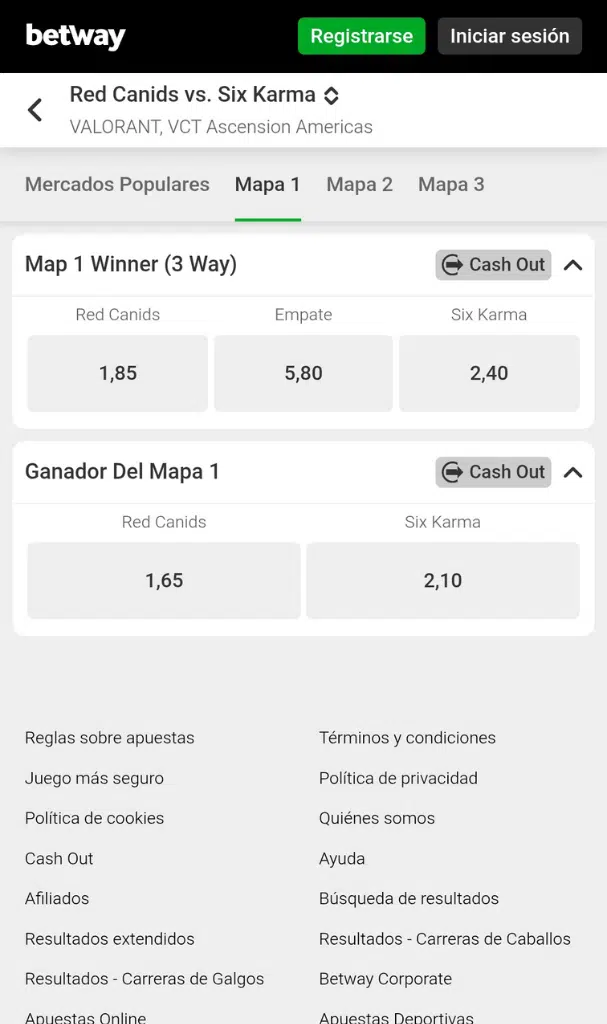Go back with the arrow icon
The height and width of the screenshot is (1024, 607).
[x=35, y=110]
